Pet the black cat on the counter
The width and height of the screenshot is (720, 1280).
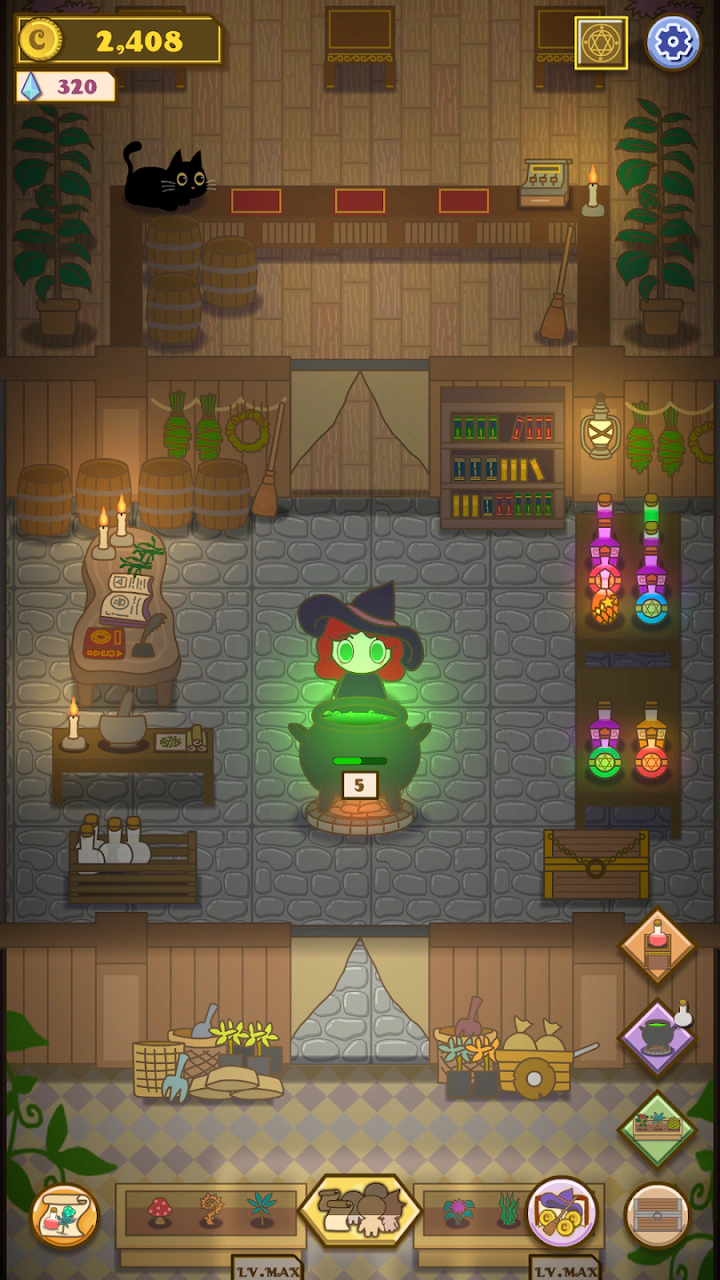[x=168, y=180]
